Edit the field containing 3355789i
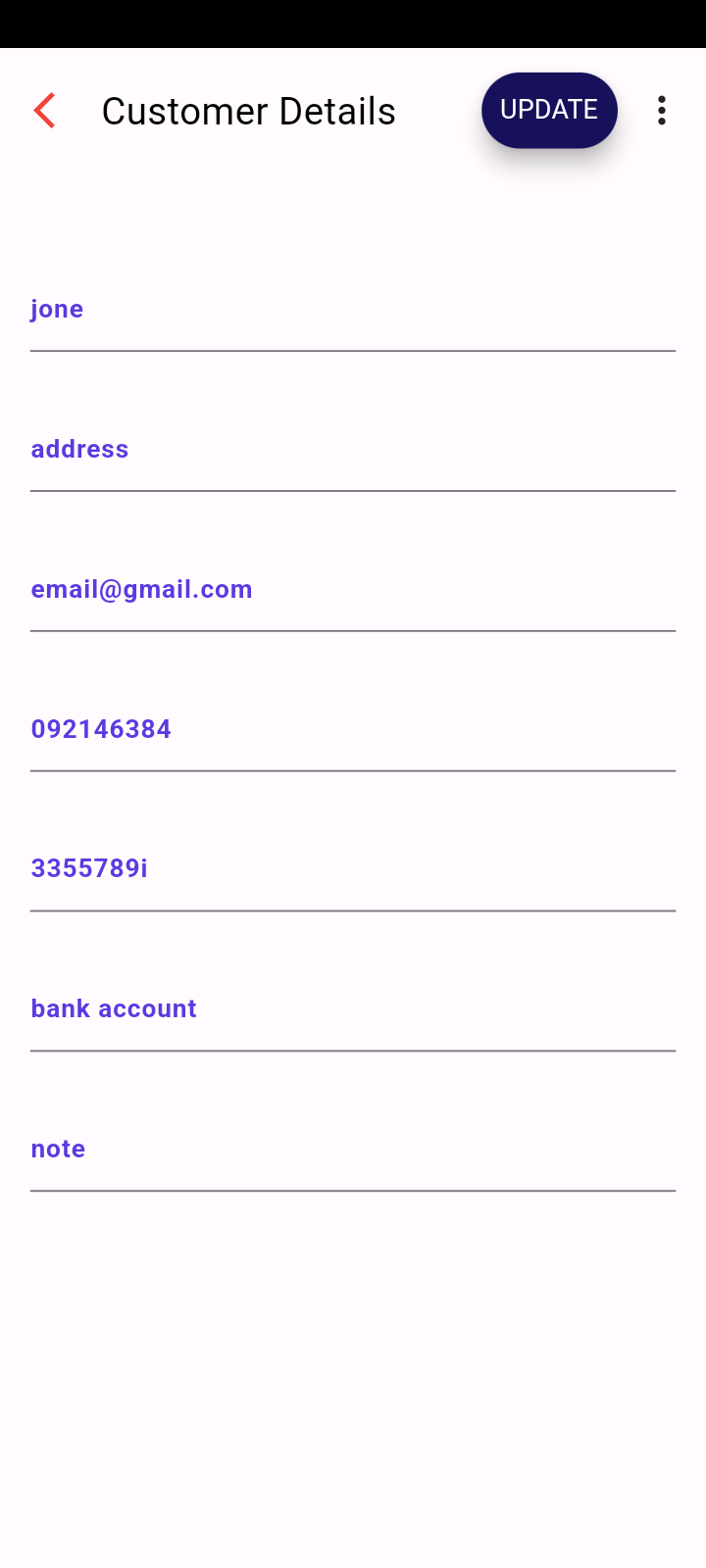This screenshot has height=1568, width=706. tap(353, 869)
